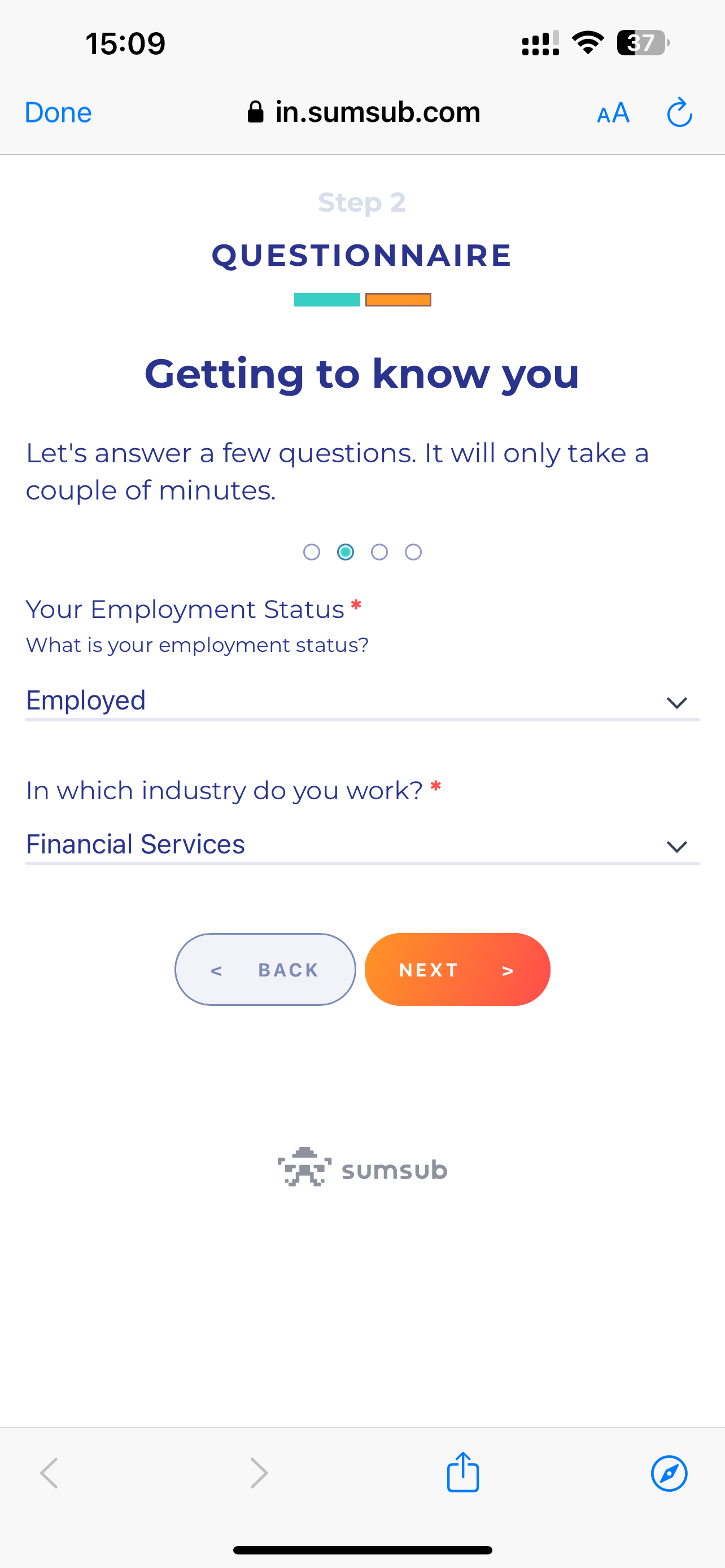Image resolution: width=725 pixels, height=1568 pixels.
Task: Tap Done to close the browser view
Action: [x=58, y=113]
